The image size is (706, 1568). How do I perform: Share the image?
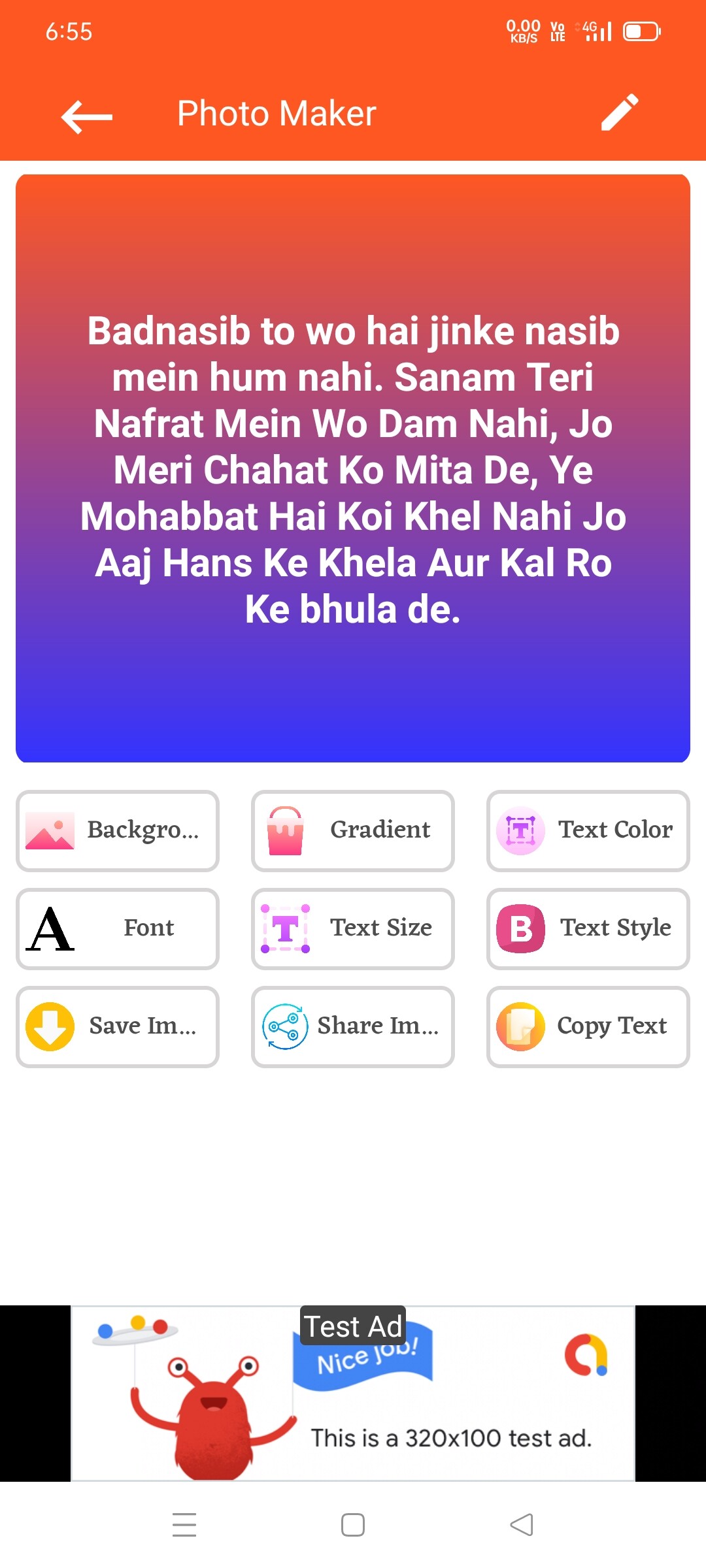[x=353, y=1026]
